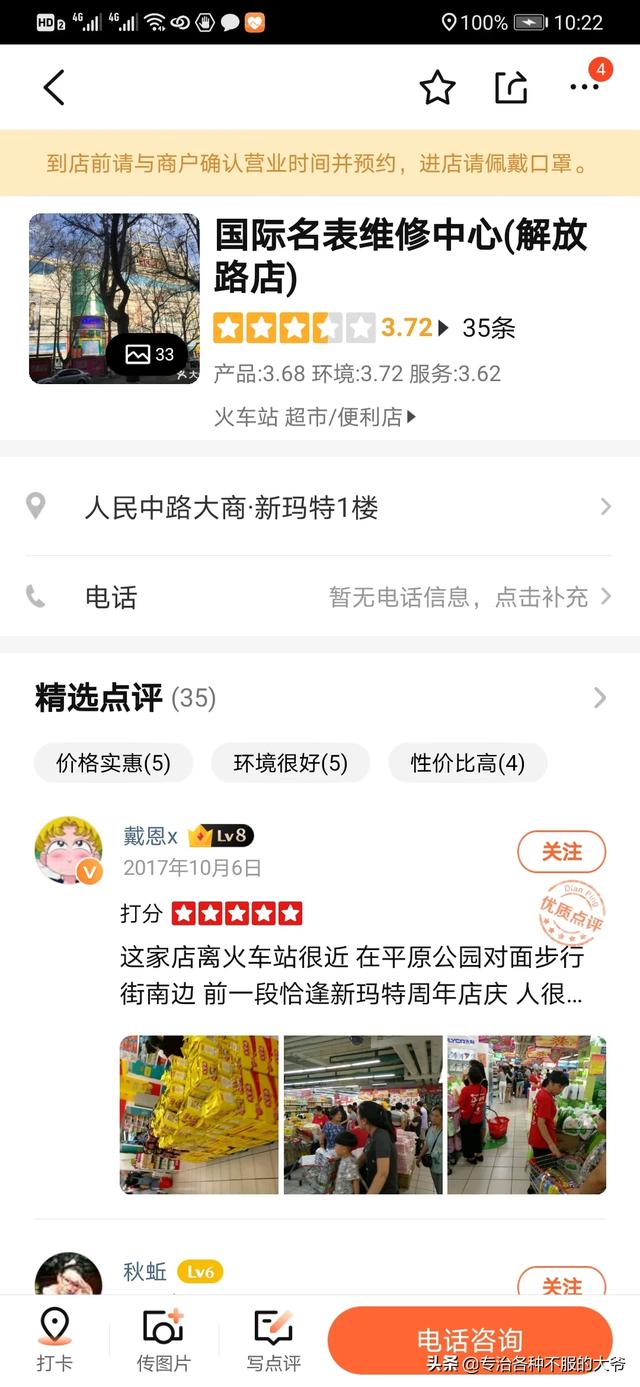
Task: View 戴恩x's first review photo
Action: 199,1114
